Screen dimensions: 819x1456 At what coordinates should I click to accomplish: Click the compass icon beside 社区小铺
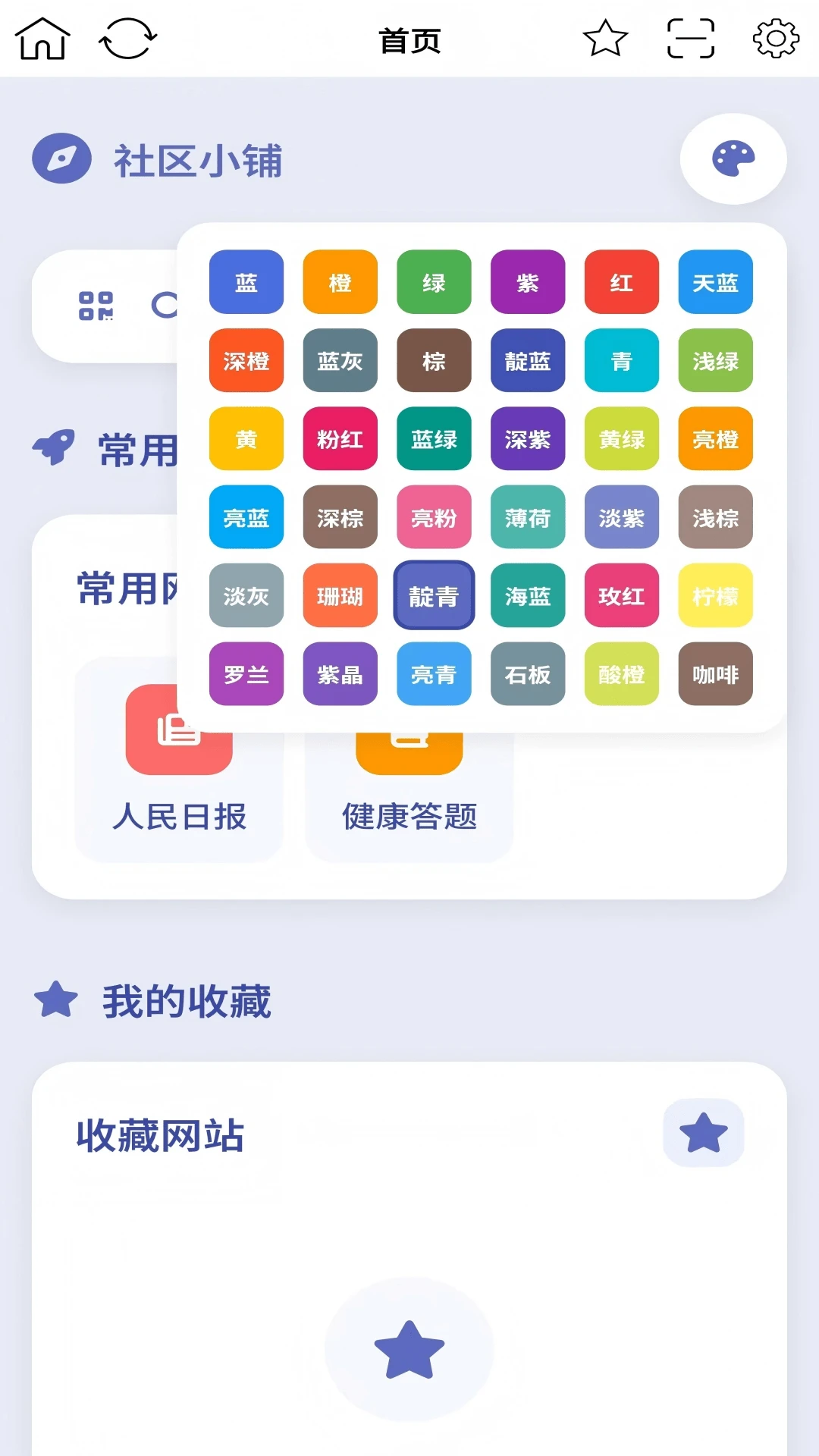tap(61, 159)
